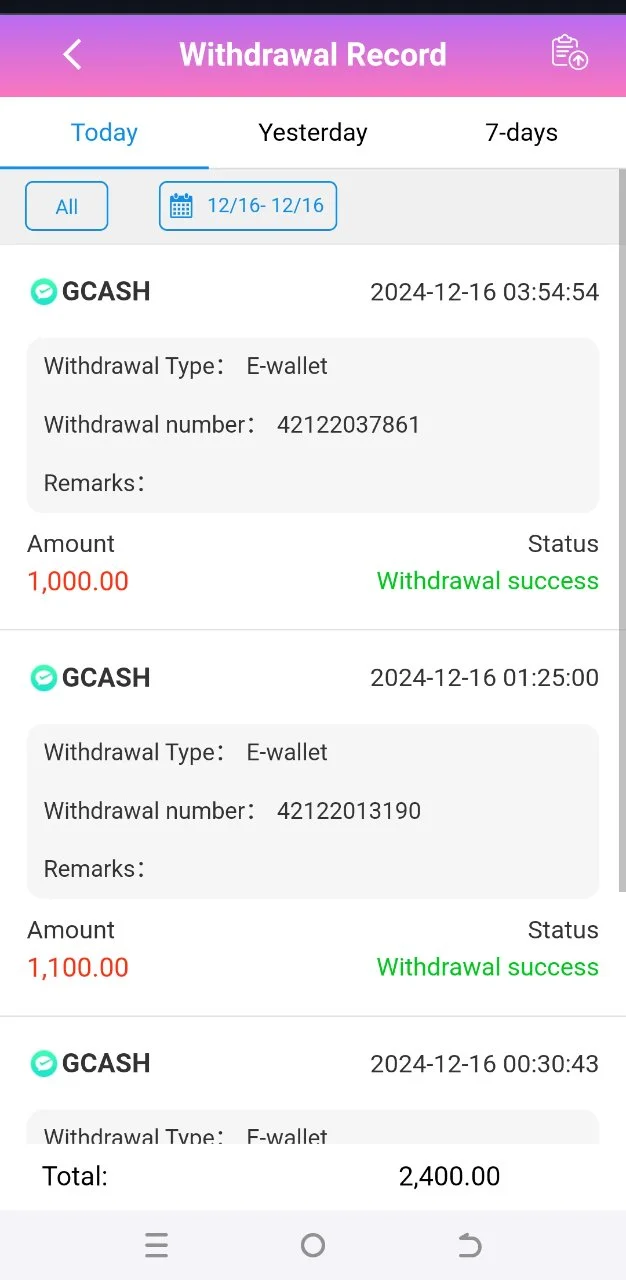
Task: Select the Today tab
Action: 104,132
